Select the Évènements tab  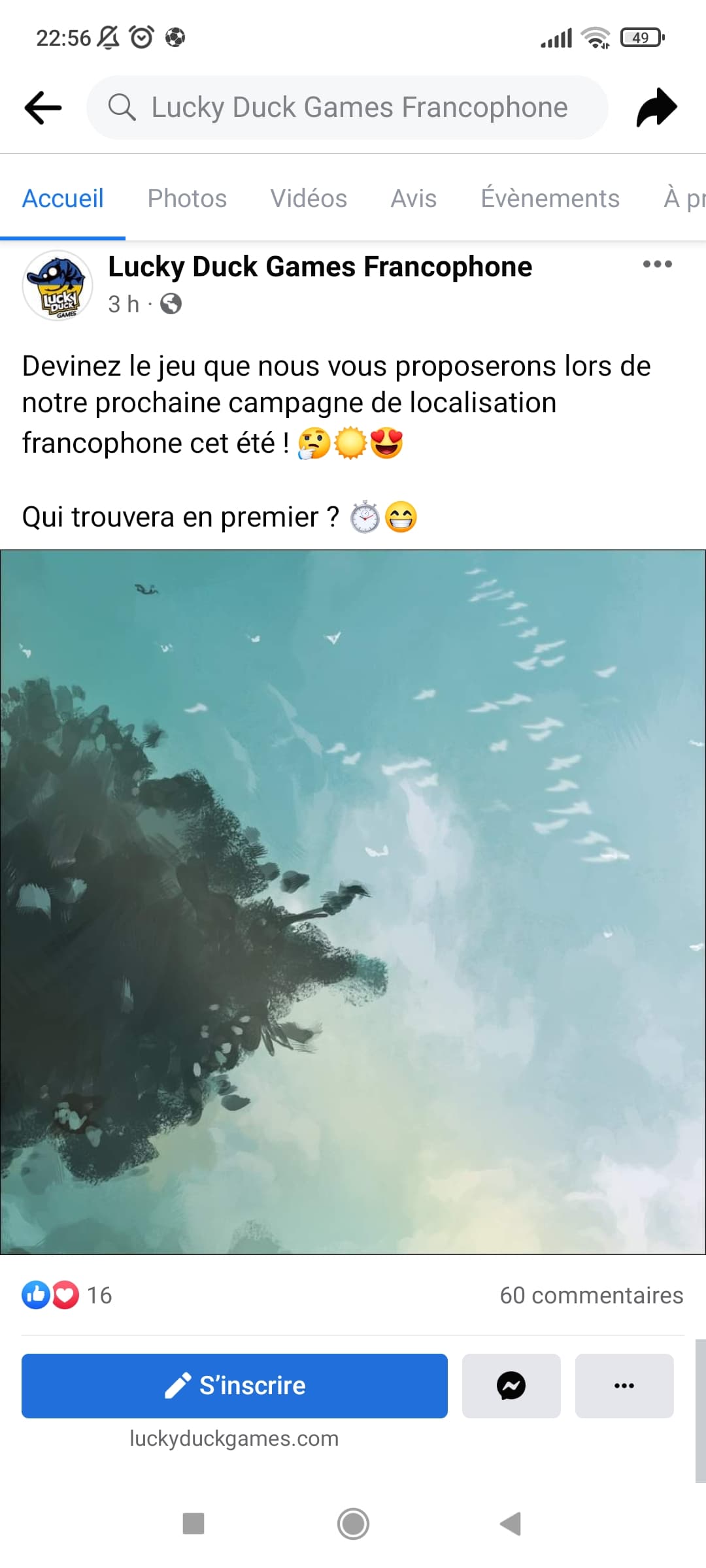[x=550, y=198]
